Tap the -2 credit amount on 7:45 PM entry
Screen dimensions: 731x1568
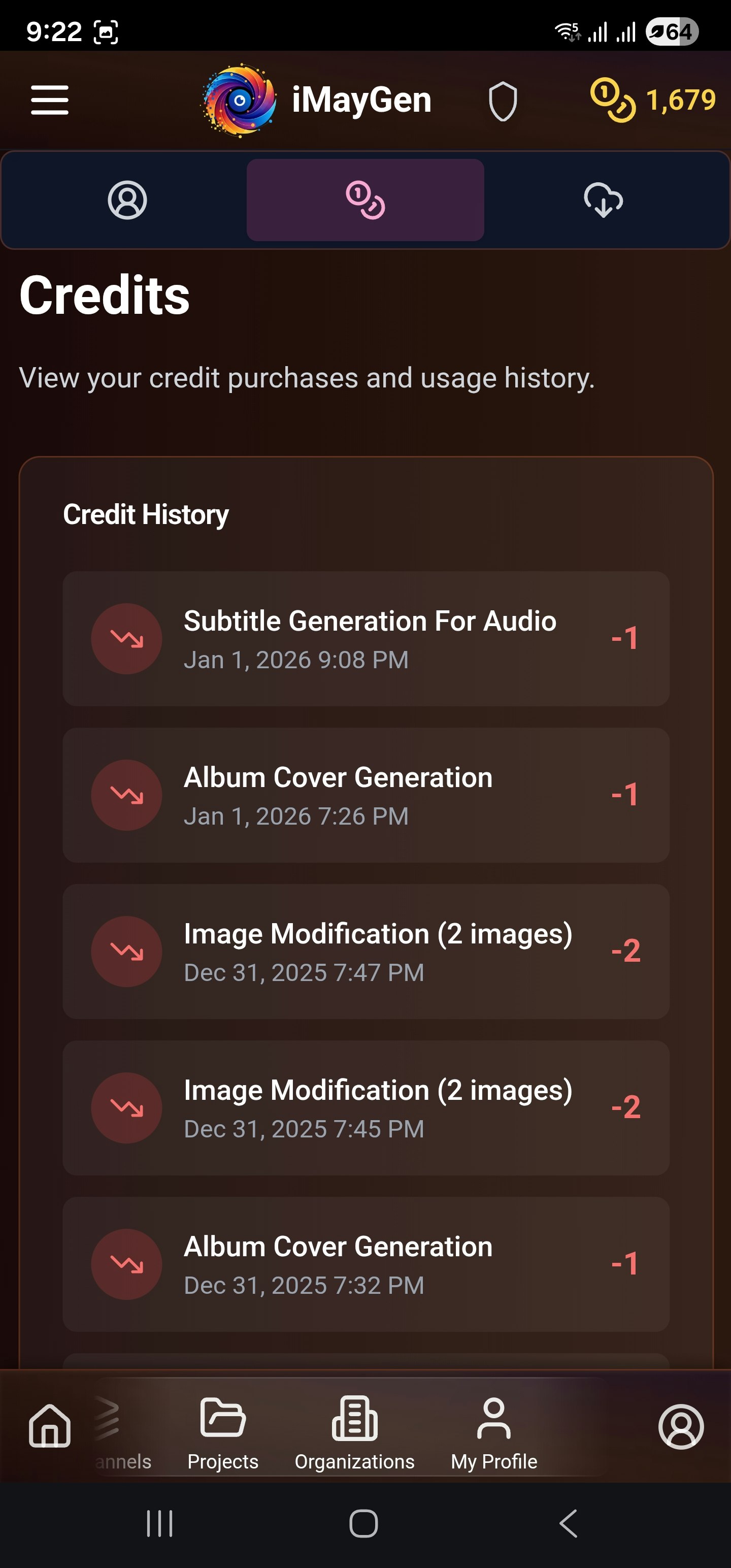(x=626, y=1108)
